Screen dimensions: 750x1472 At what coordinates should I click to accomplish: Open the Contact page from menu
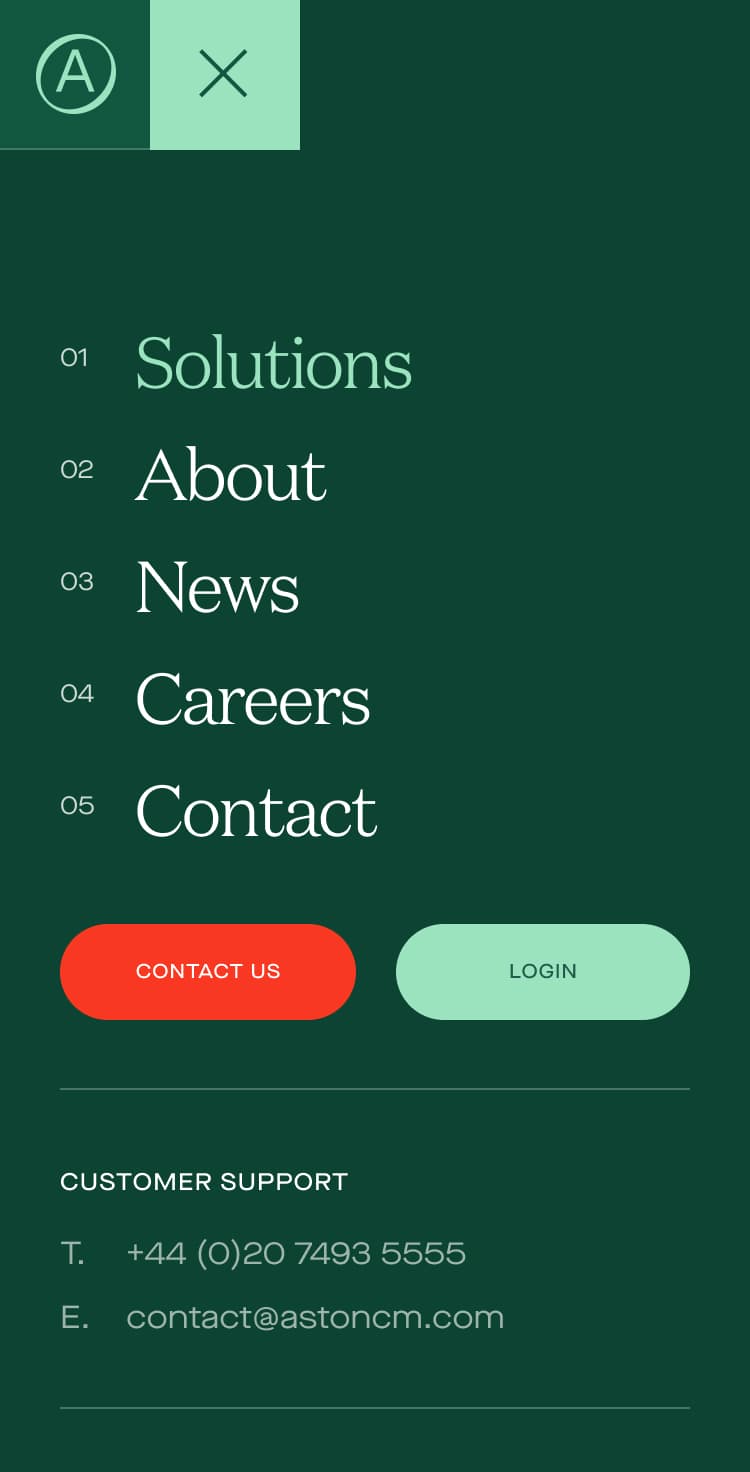click(256, 811)
